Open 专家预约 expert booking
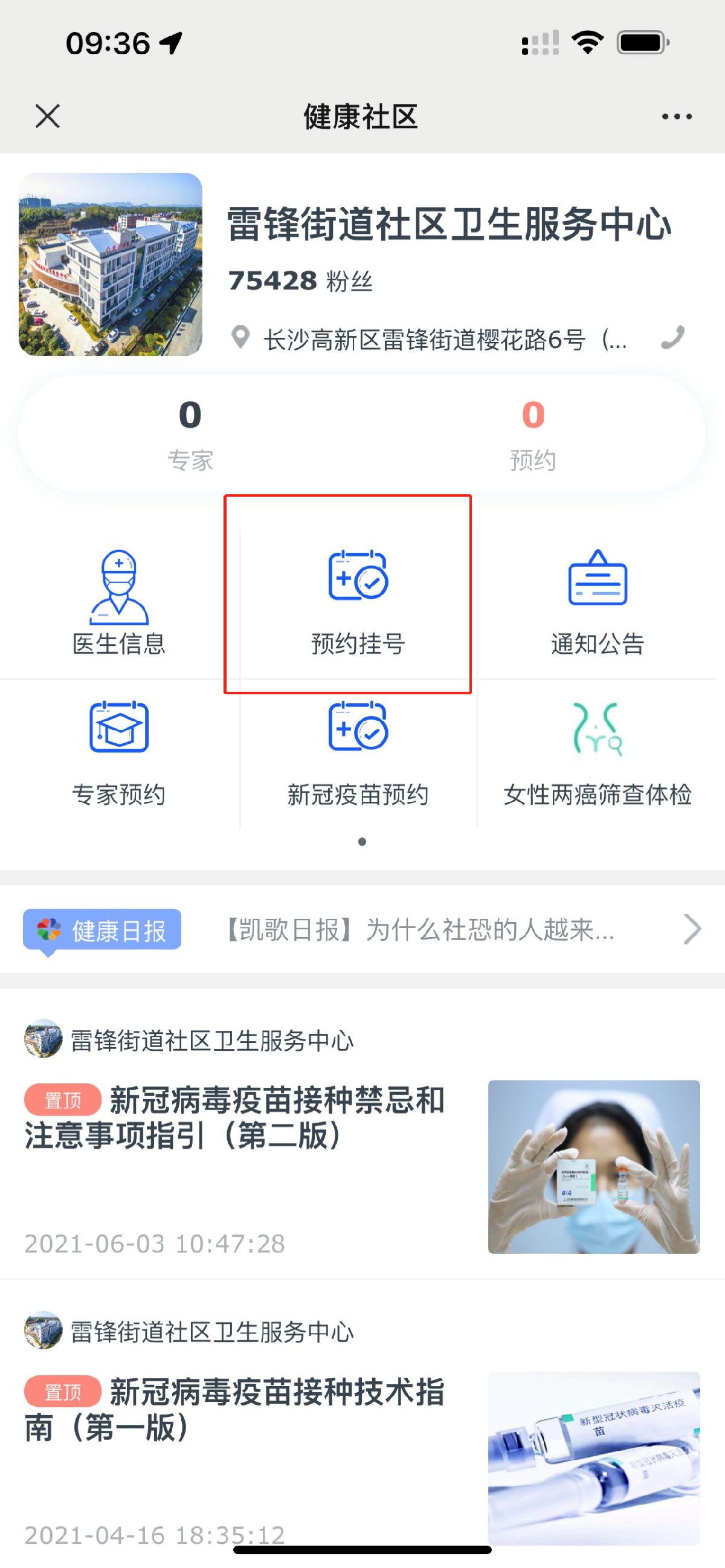Viewport: 725px width, 1568px height. [x=118, y=753]
